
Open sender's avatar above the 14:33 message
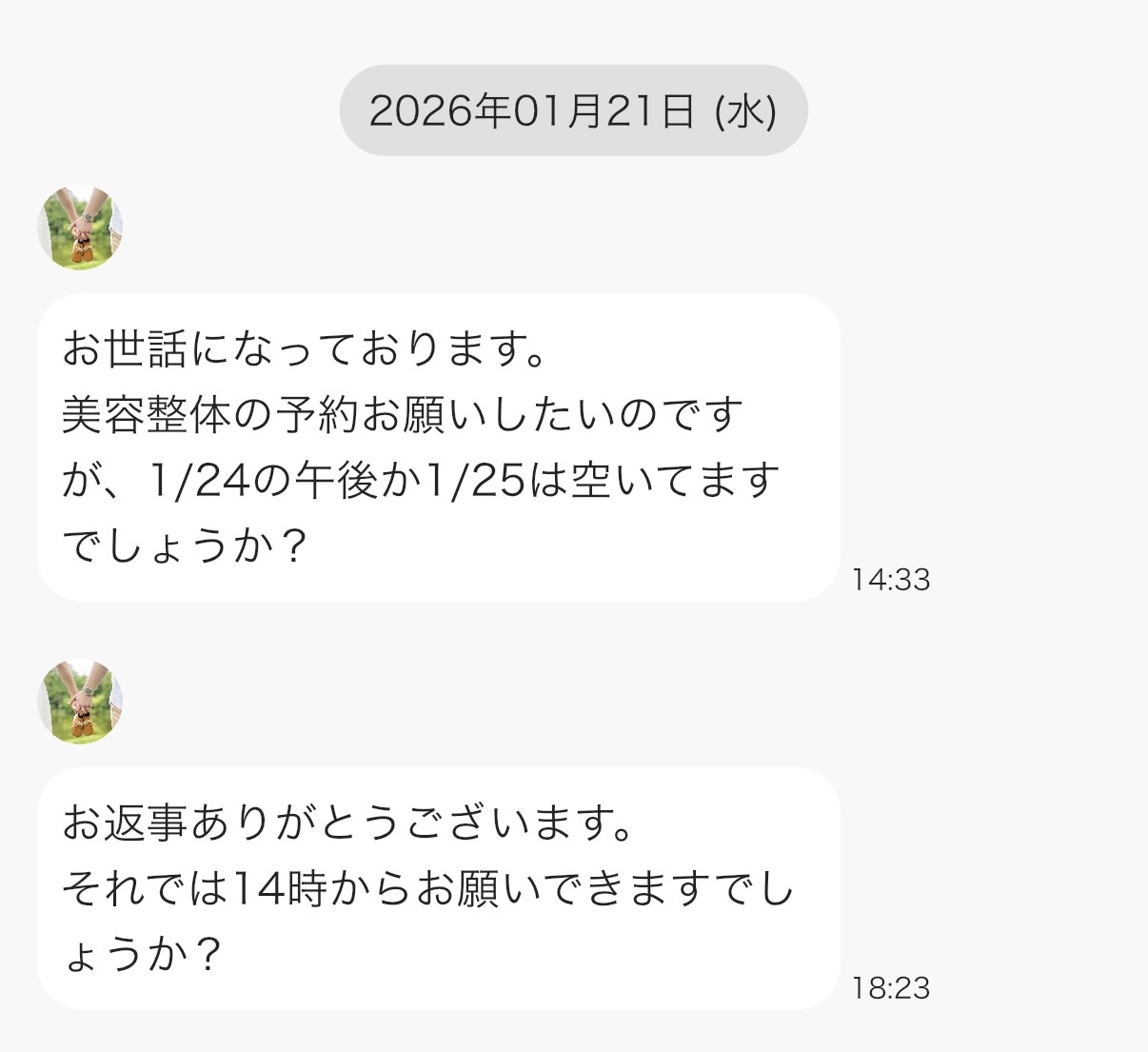pos(80,228)
